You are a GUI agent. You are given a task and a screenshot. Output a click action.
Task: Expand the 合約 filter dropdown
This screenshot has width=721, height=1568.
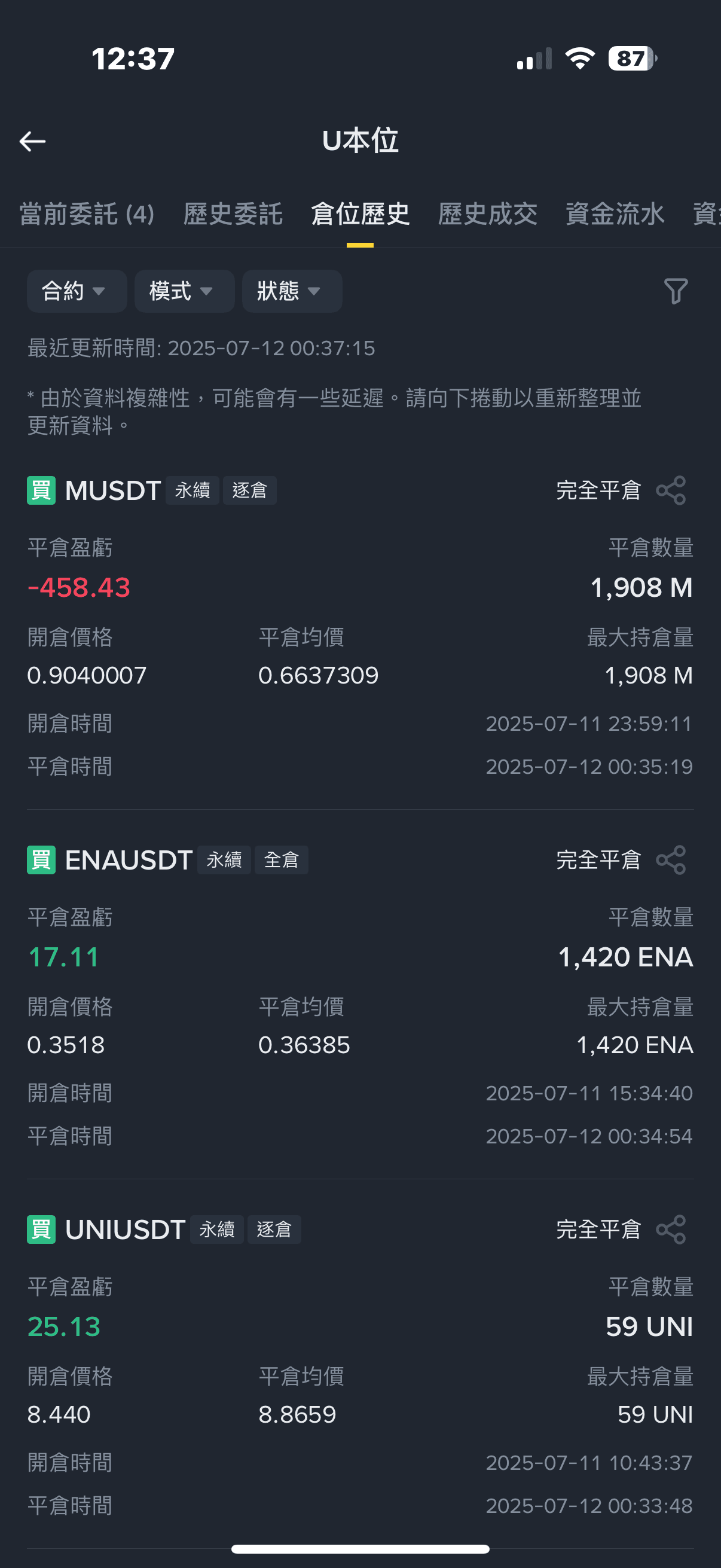coord(76,291)
